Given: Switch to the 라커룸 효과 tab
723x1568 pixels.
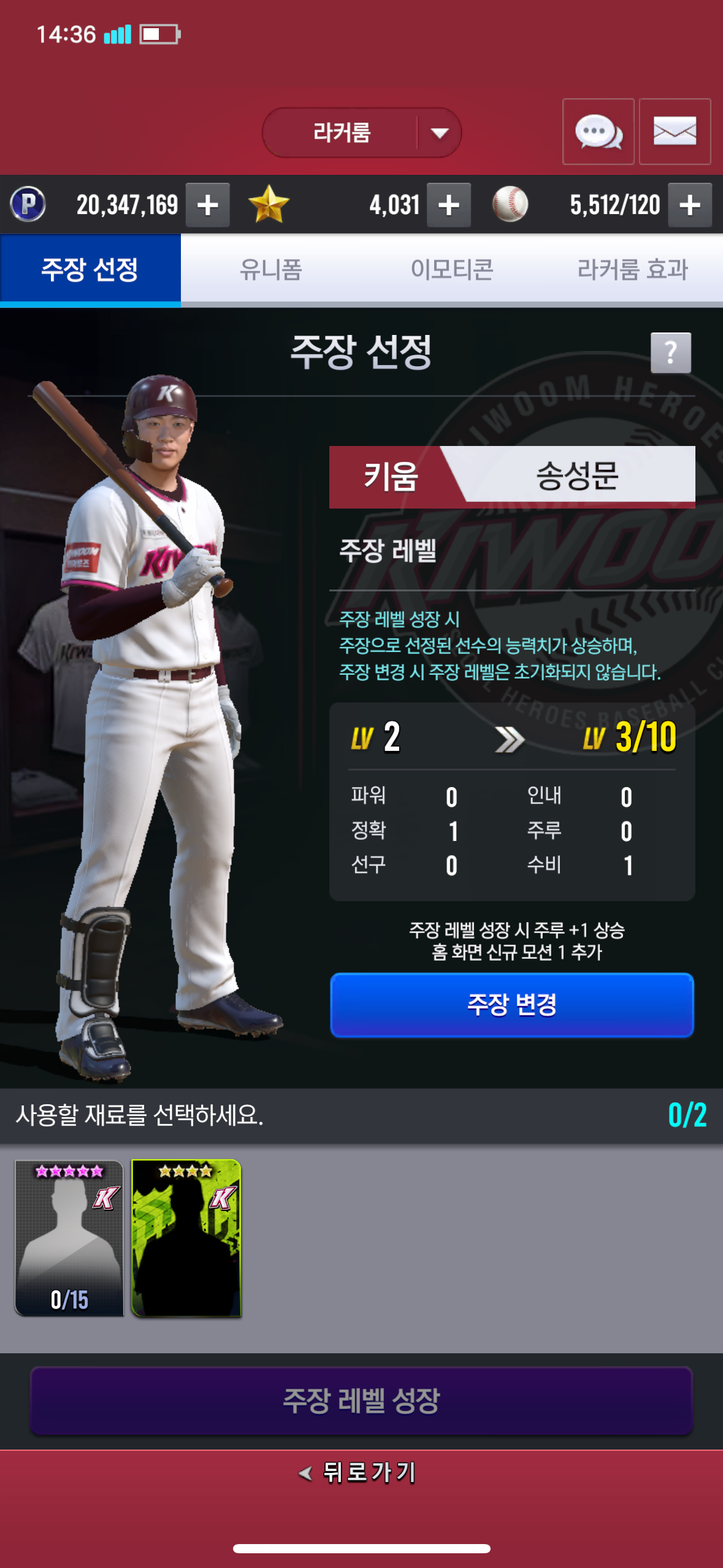Looking at the screenshot, I should point(632,269).
